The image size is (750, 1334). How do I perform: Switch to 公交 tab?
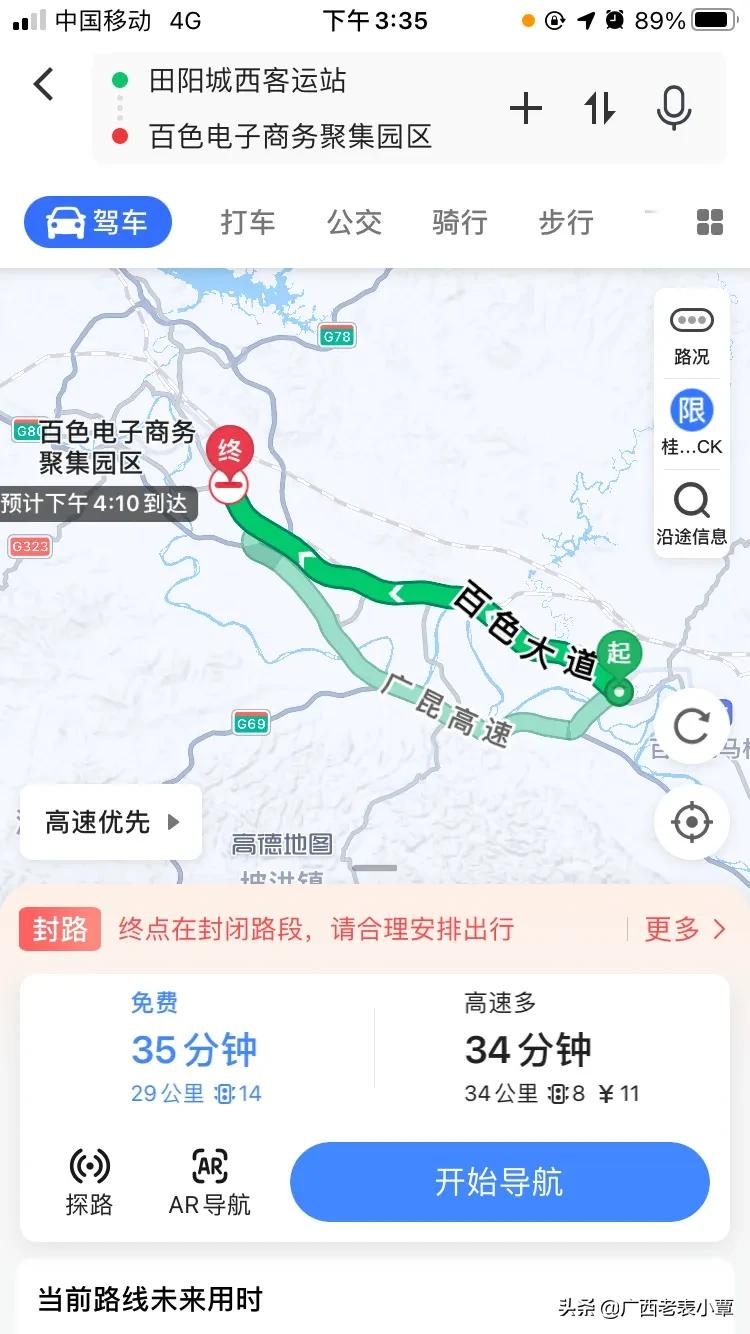click(x=354, y=222)
